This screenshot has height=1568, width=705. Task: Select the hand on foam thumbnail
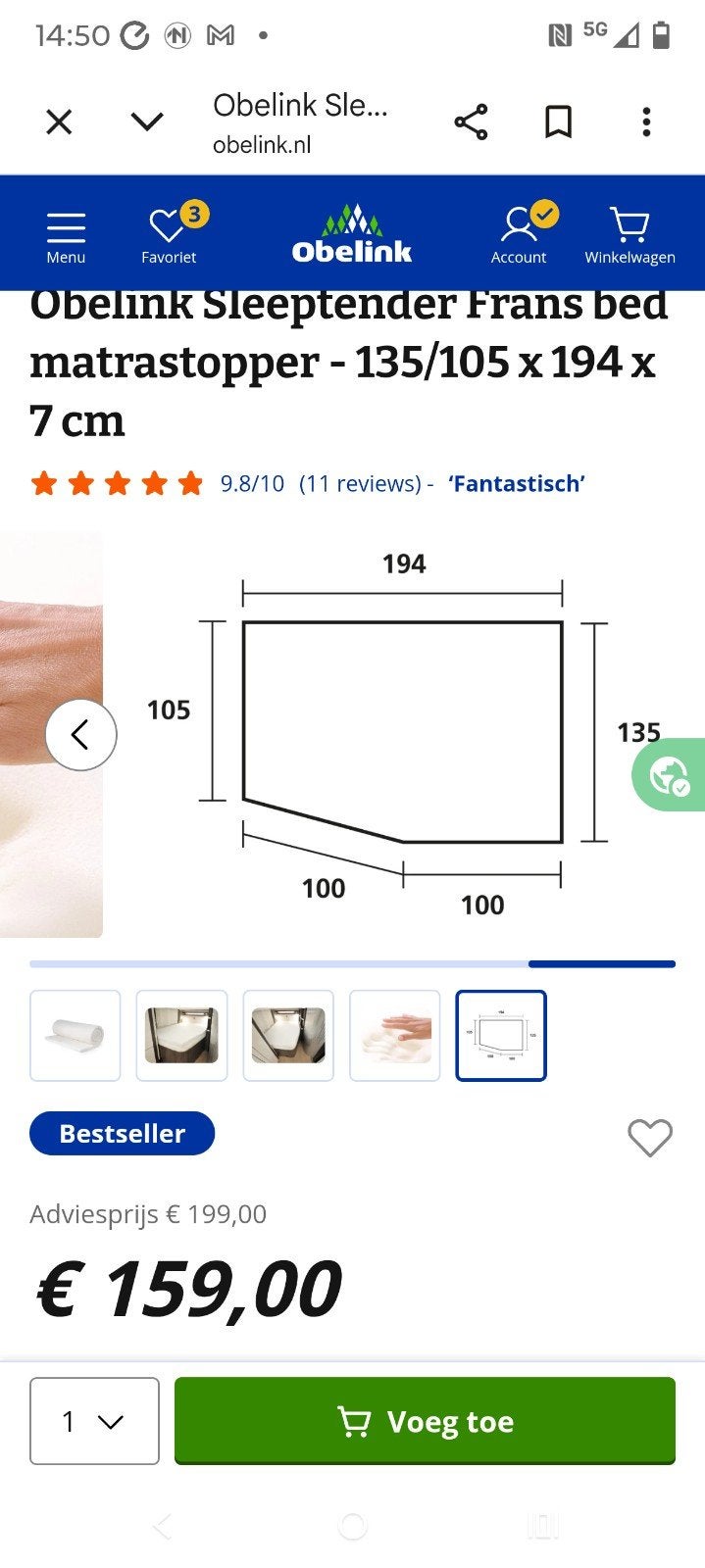(394, 1036)
